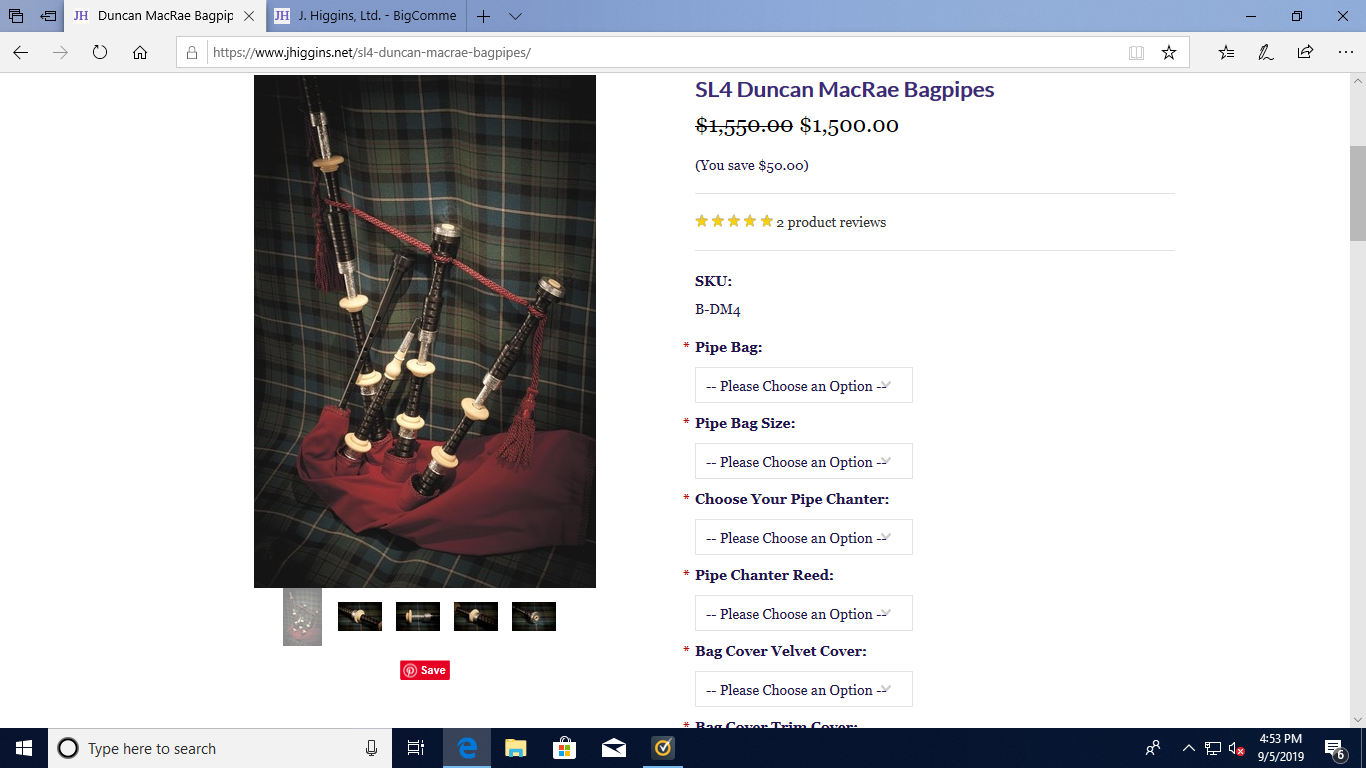
Task: Open the Pipe Bag dropdown
Action: [803, 386]
